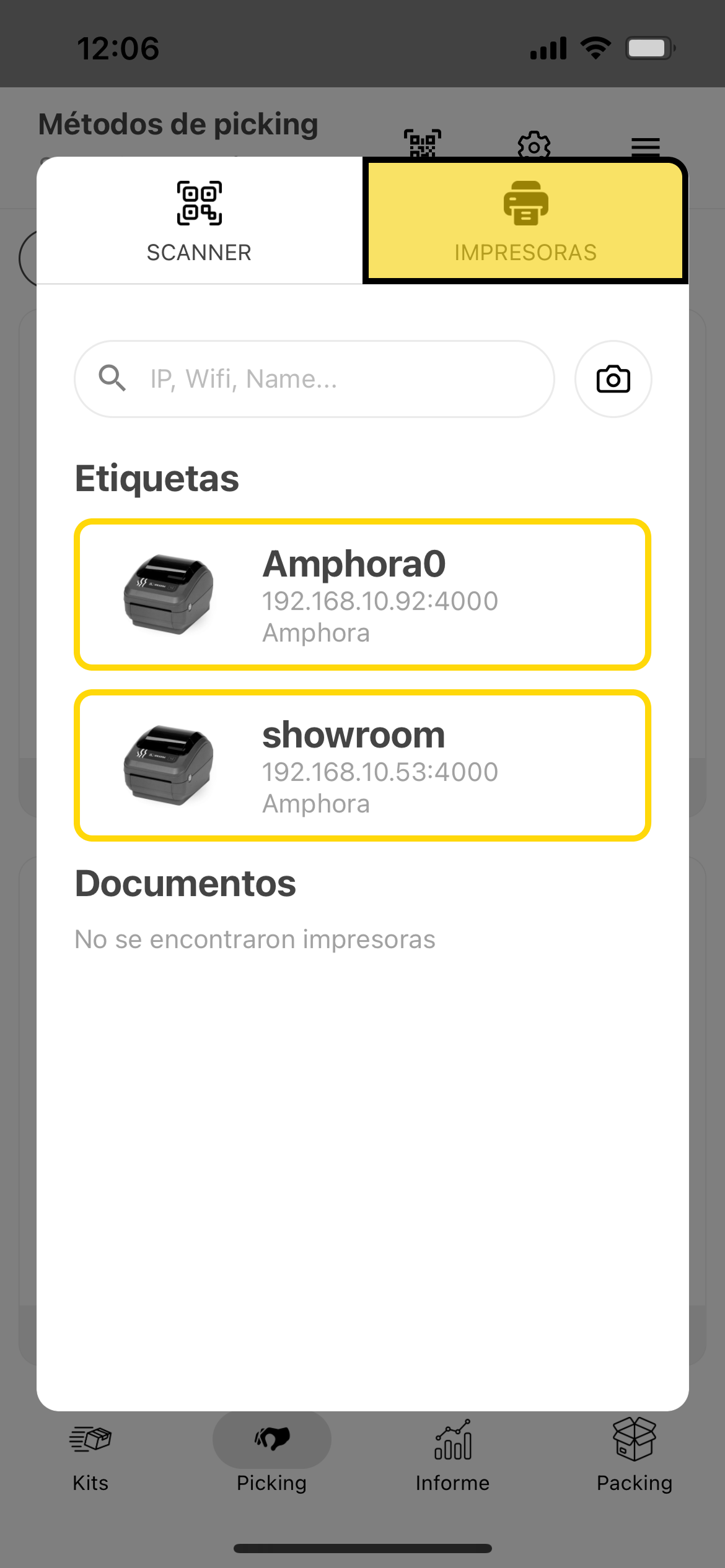
Task: Go to the Kits tab
Action: click(x=90, y=1454)
